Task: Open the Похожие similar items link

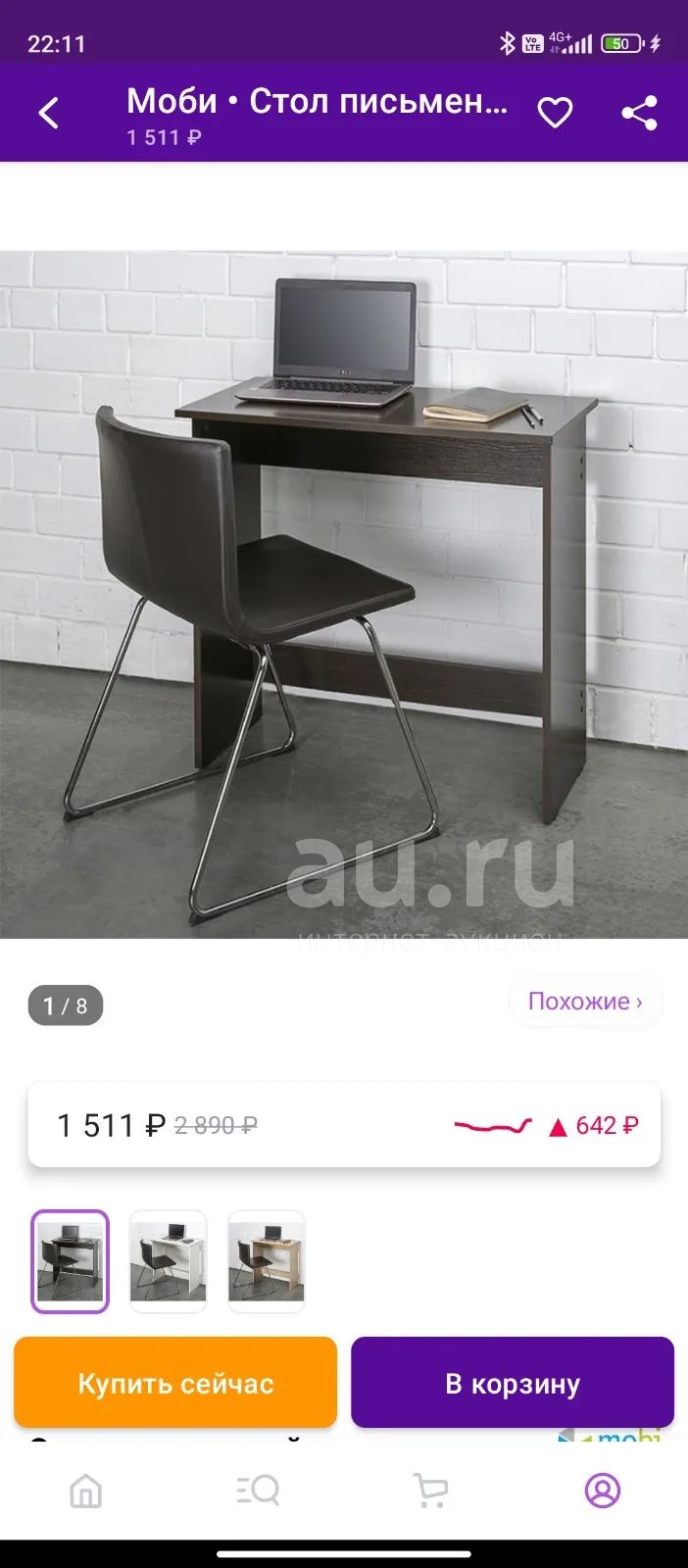Action: [585, 1002]
